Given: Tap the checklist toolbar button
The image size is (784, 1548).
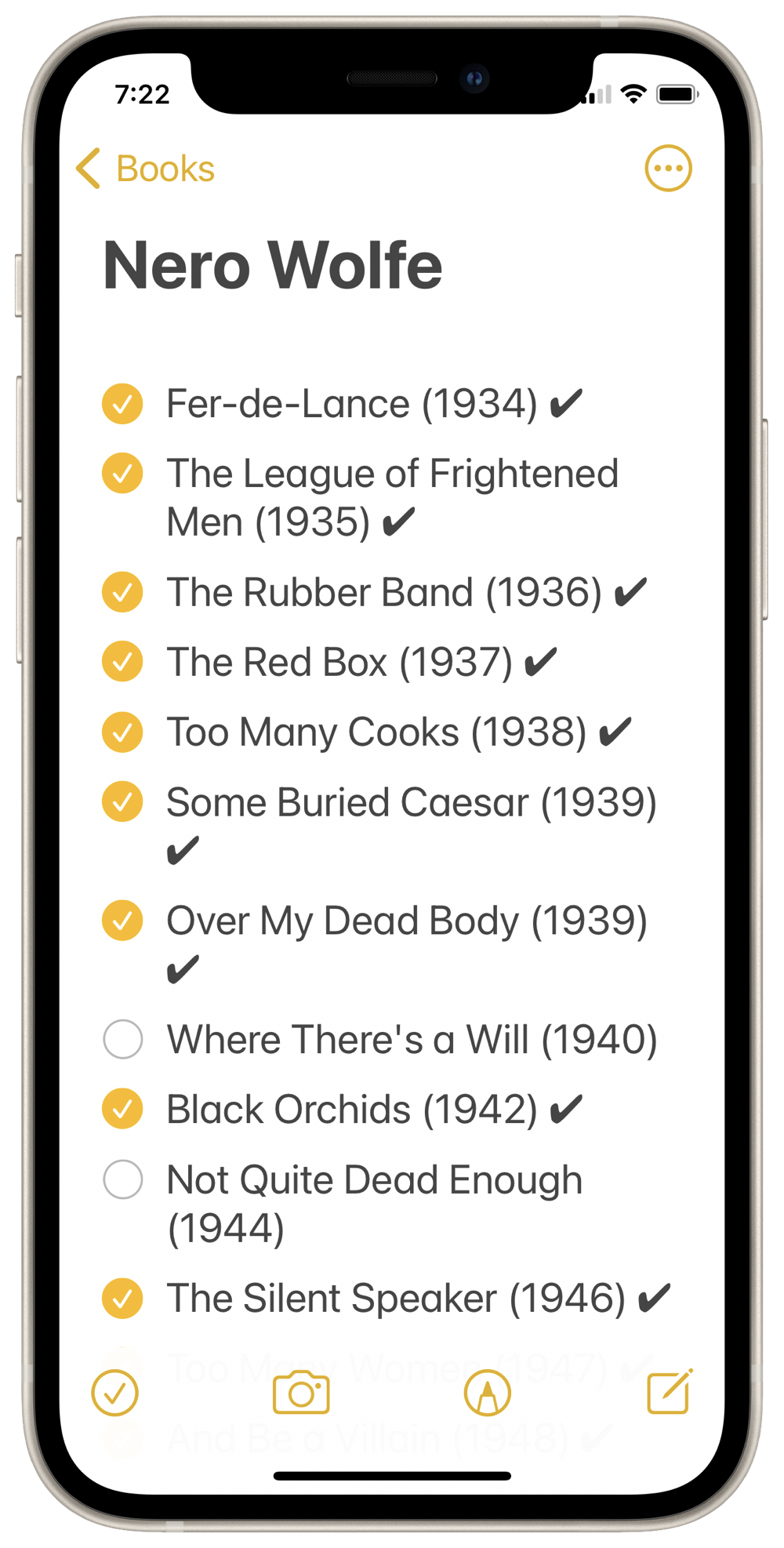Looking at the screenshot, I should (x=115, y=1394).
